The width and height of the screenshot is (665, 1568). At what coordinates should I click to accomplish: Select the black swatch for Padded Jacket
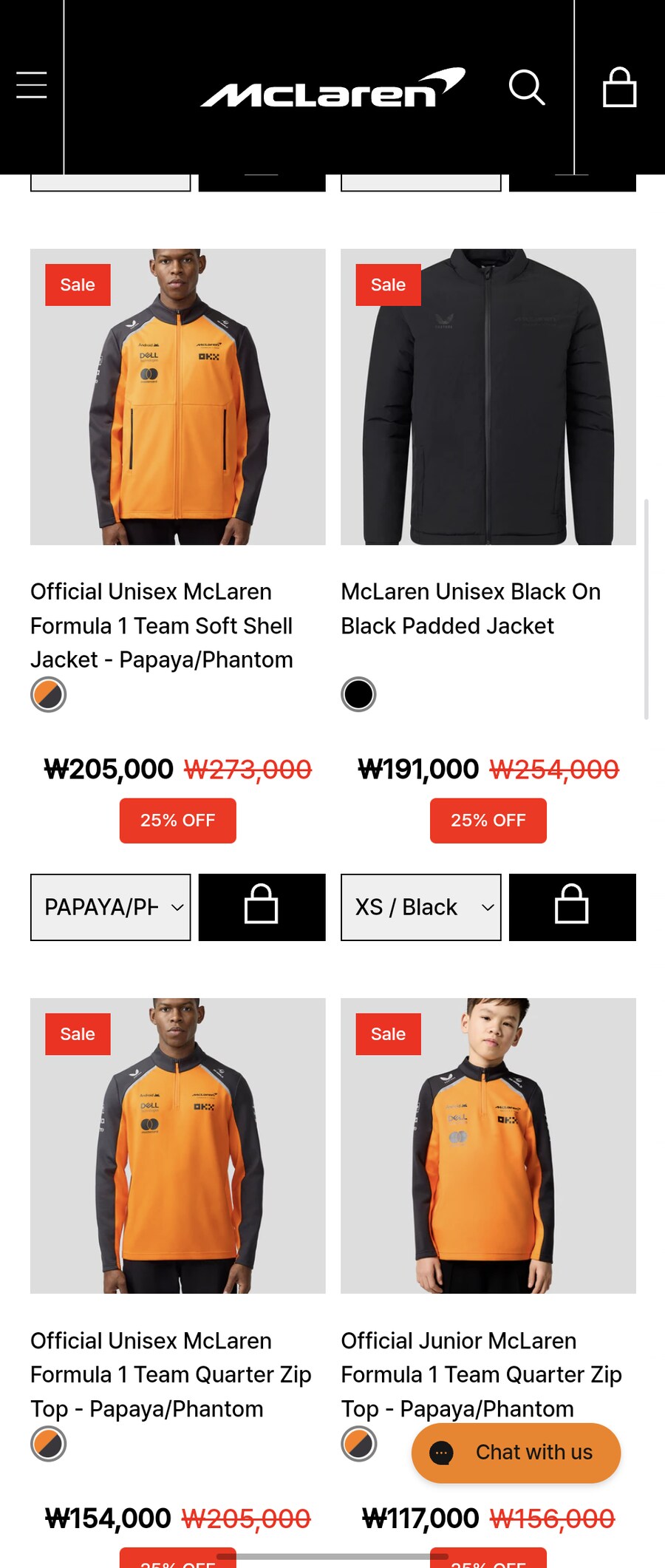click(358, 695)
